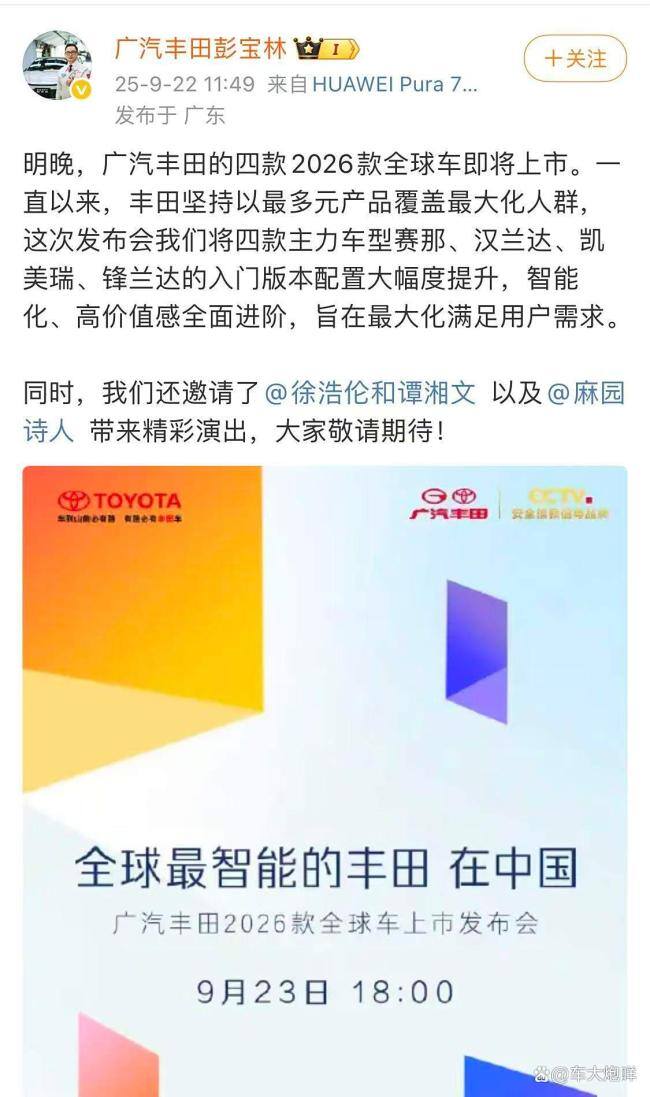View the launch event poster image
Screen dimensions: 650x1097
click(x=325, y=780)
